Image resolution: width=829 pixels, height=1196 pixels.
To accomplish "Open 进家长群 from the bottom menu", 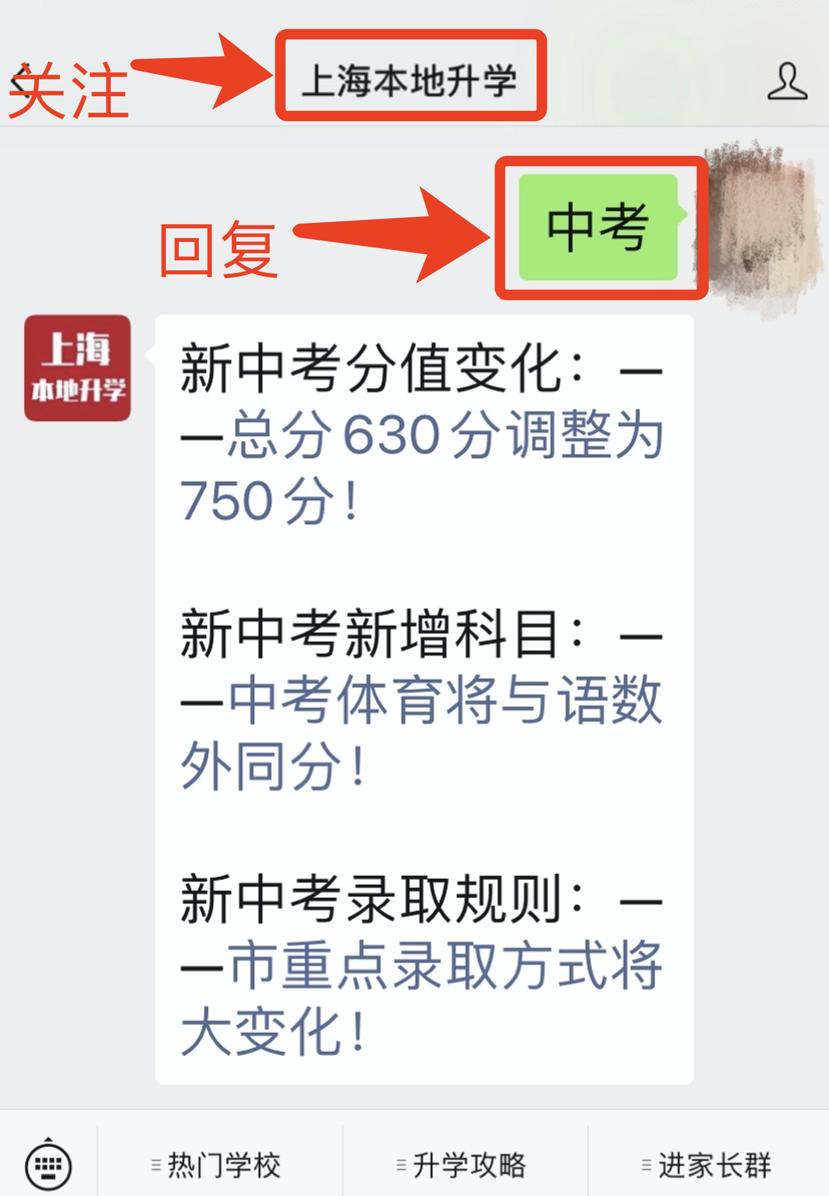I will pos(710,1163).
